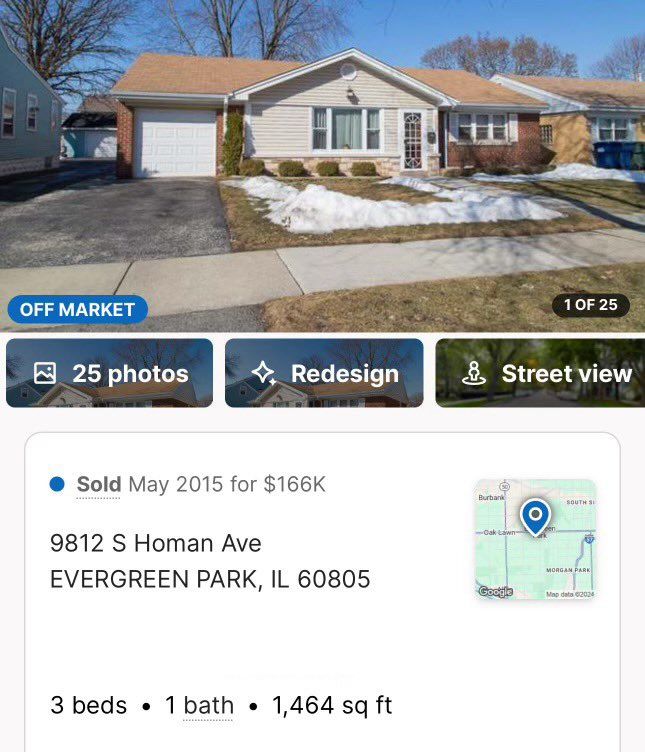Open the map location thumbnail
This screenshot has width=645, height=752.
535,539
